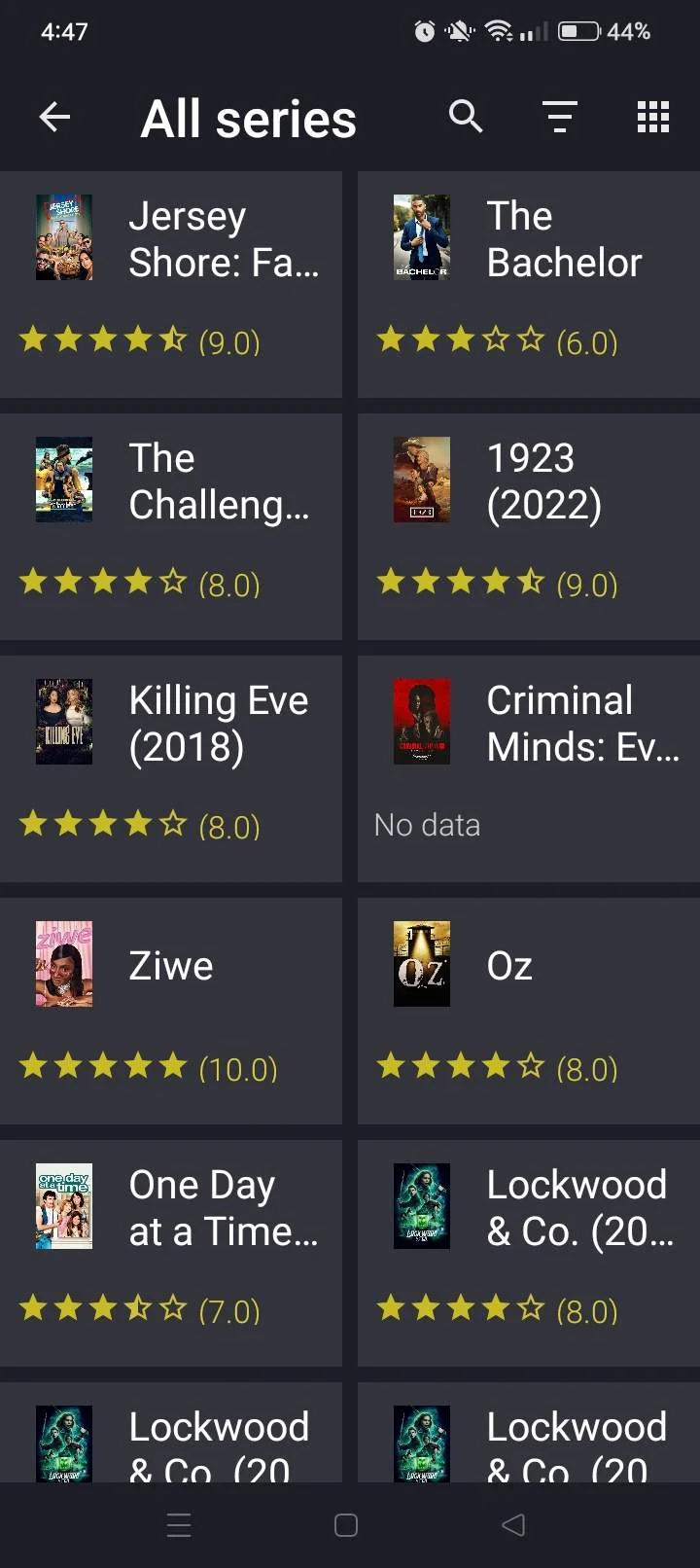Screen dimensions: 700x1568
Task: Select the Ziwe series card
Action: click(171, 1011)
